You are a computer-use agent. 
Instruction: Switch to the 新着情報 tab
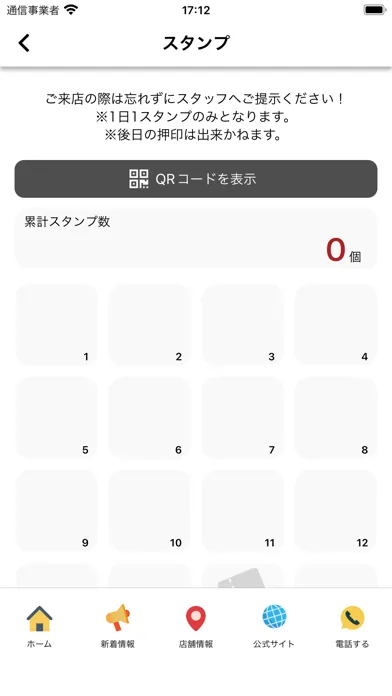coord(118,626)
